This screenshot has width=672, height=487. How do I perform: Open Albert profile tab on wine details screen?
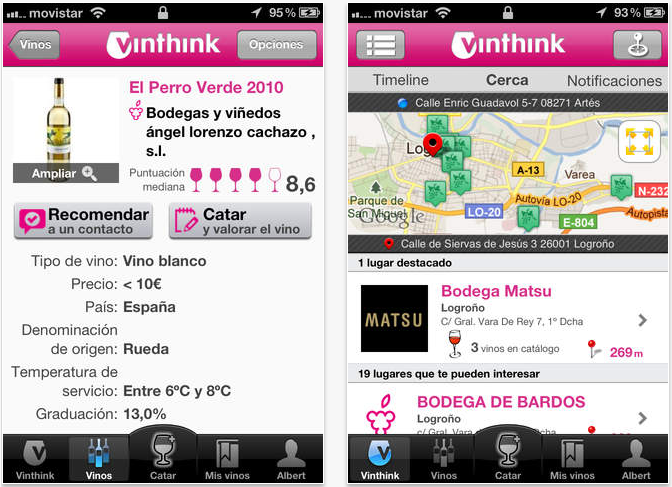point(291,461)
